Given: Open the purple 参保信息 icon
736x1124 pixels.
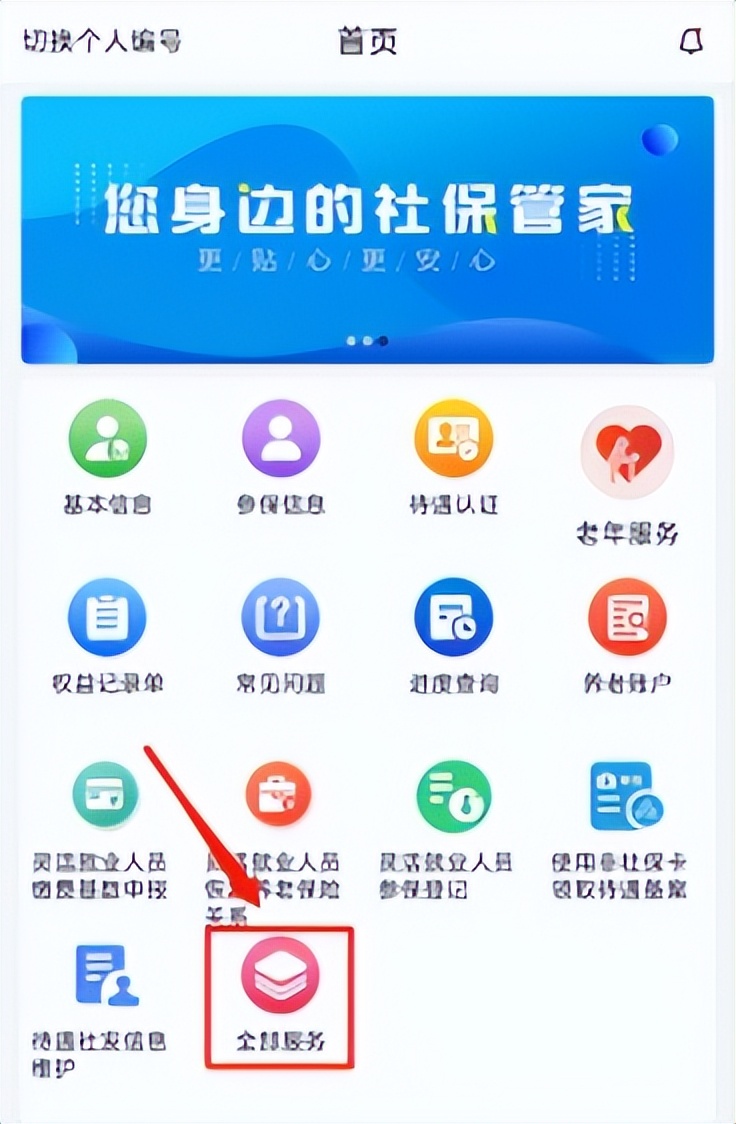Looking at the screenshot, I should pos(281,438).
